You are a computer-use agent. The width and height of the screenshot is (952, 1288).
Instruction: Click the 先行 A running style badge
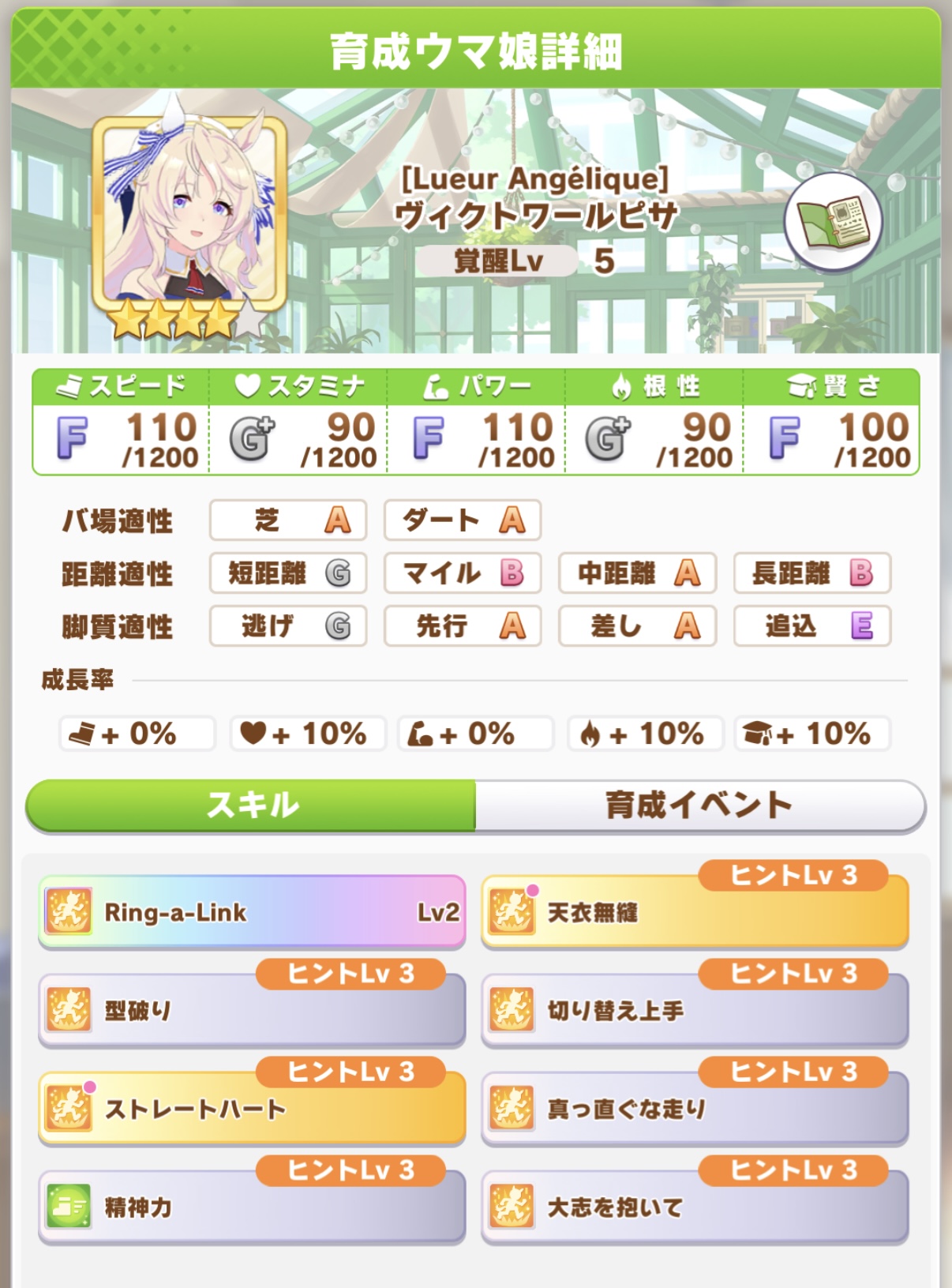463,627
